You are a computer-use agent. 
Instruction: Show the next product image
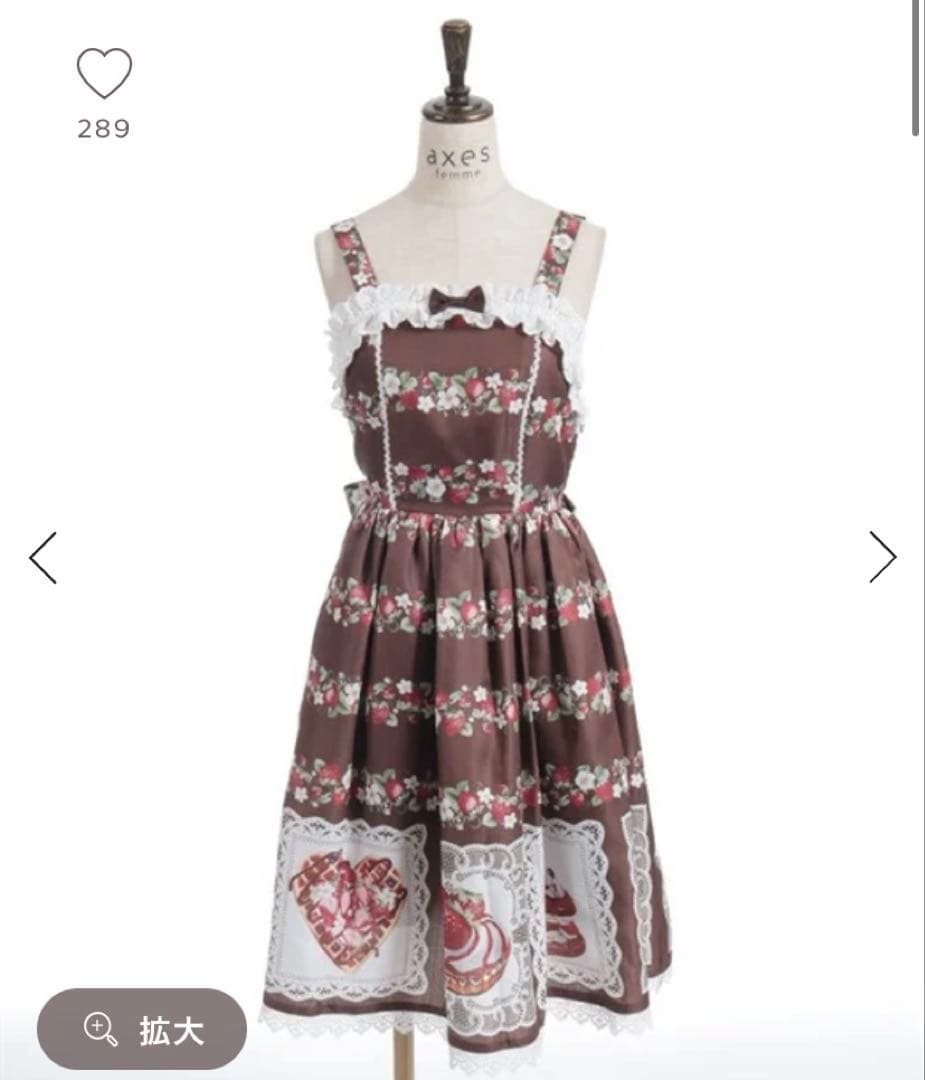(882, 557)
